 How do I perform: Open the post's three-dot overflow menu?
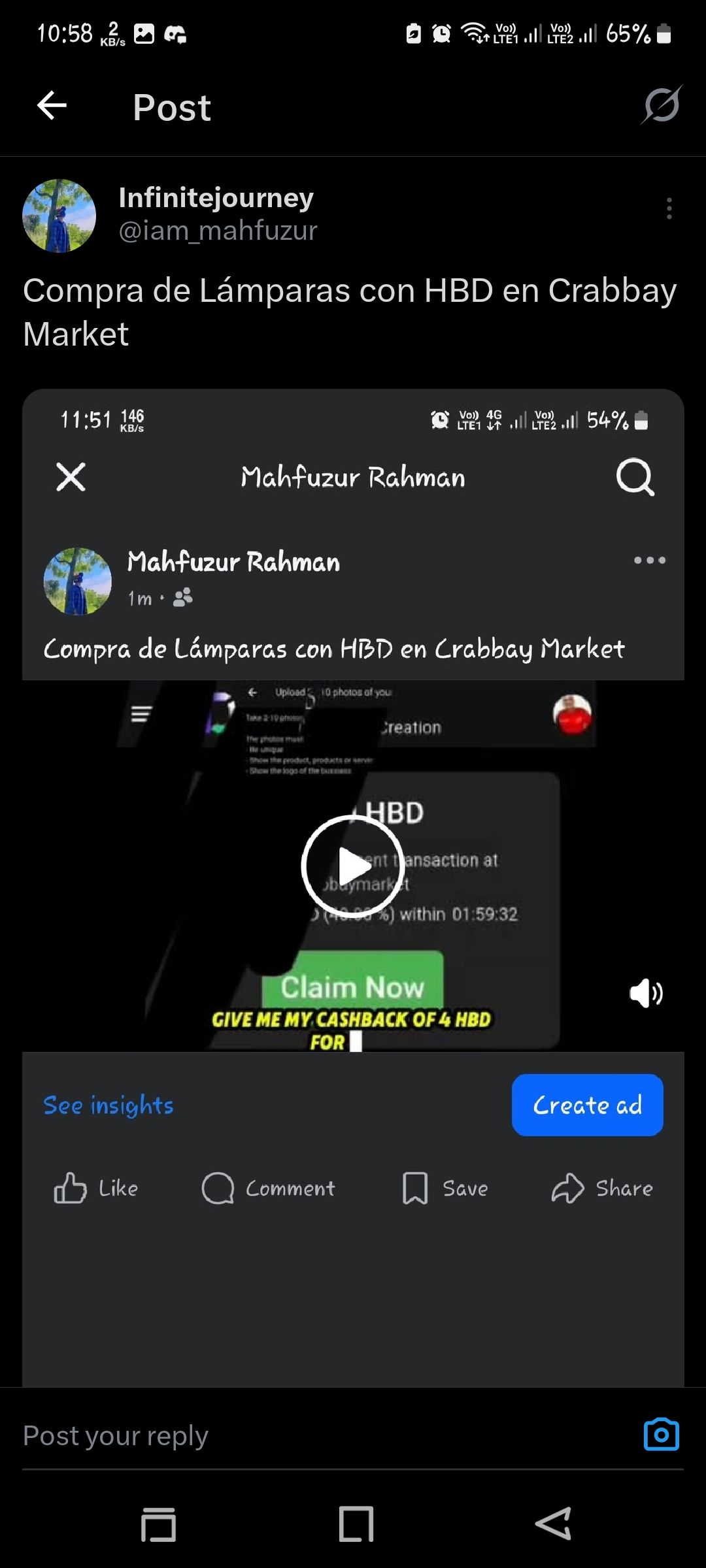pyautogui.click(x=669, y=208)
